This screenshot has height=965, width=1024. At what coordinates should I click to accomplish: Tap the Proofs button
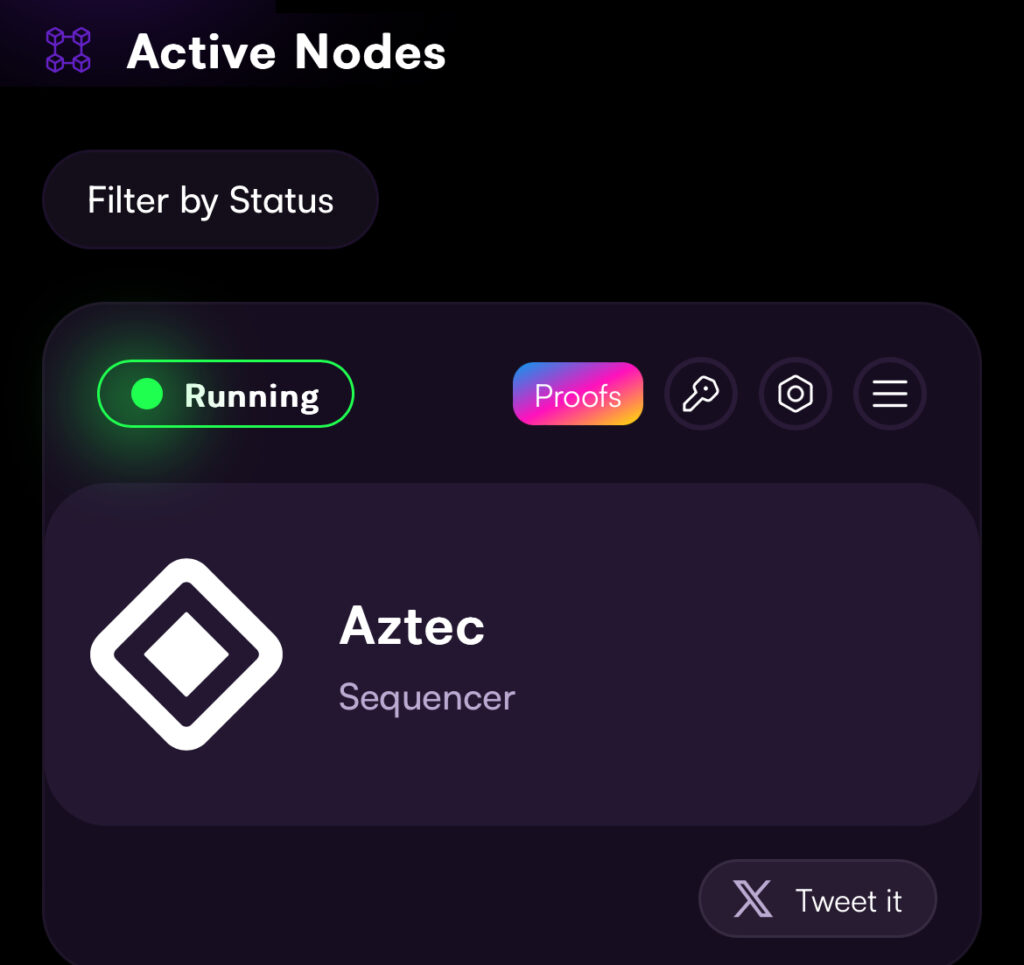coord(578,394)
